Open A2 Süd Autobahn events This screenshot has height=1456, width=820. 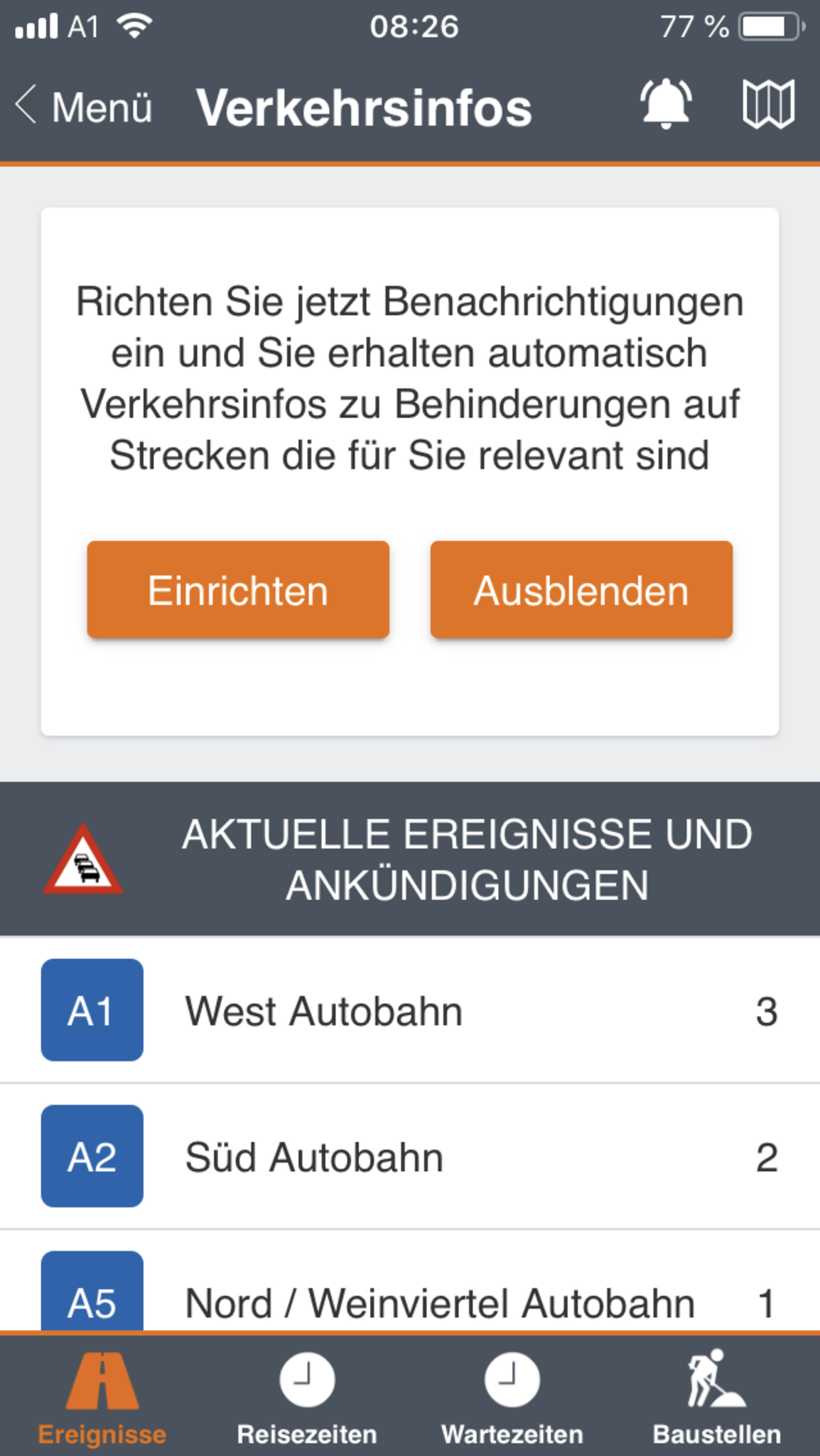[x=409, y=1157]
